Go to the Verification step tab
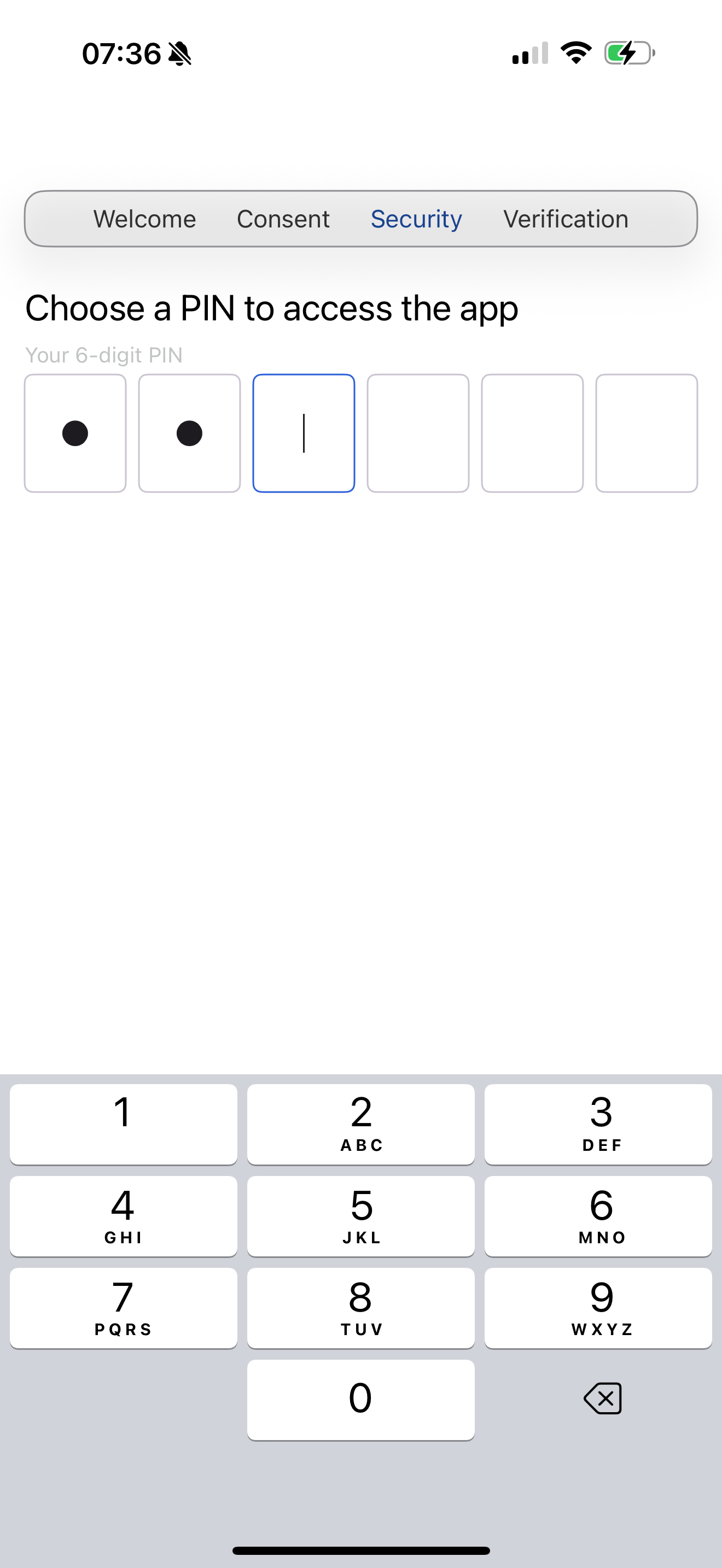This screenshot has height=1568, width=722. tap(566, 219)
